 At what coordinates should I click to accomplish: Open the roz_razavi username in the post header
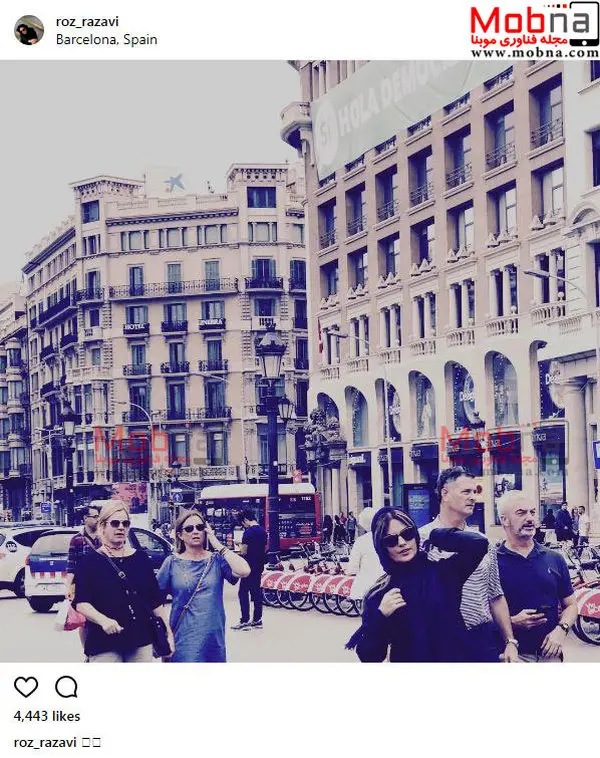(x=90, y=22)
